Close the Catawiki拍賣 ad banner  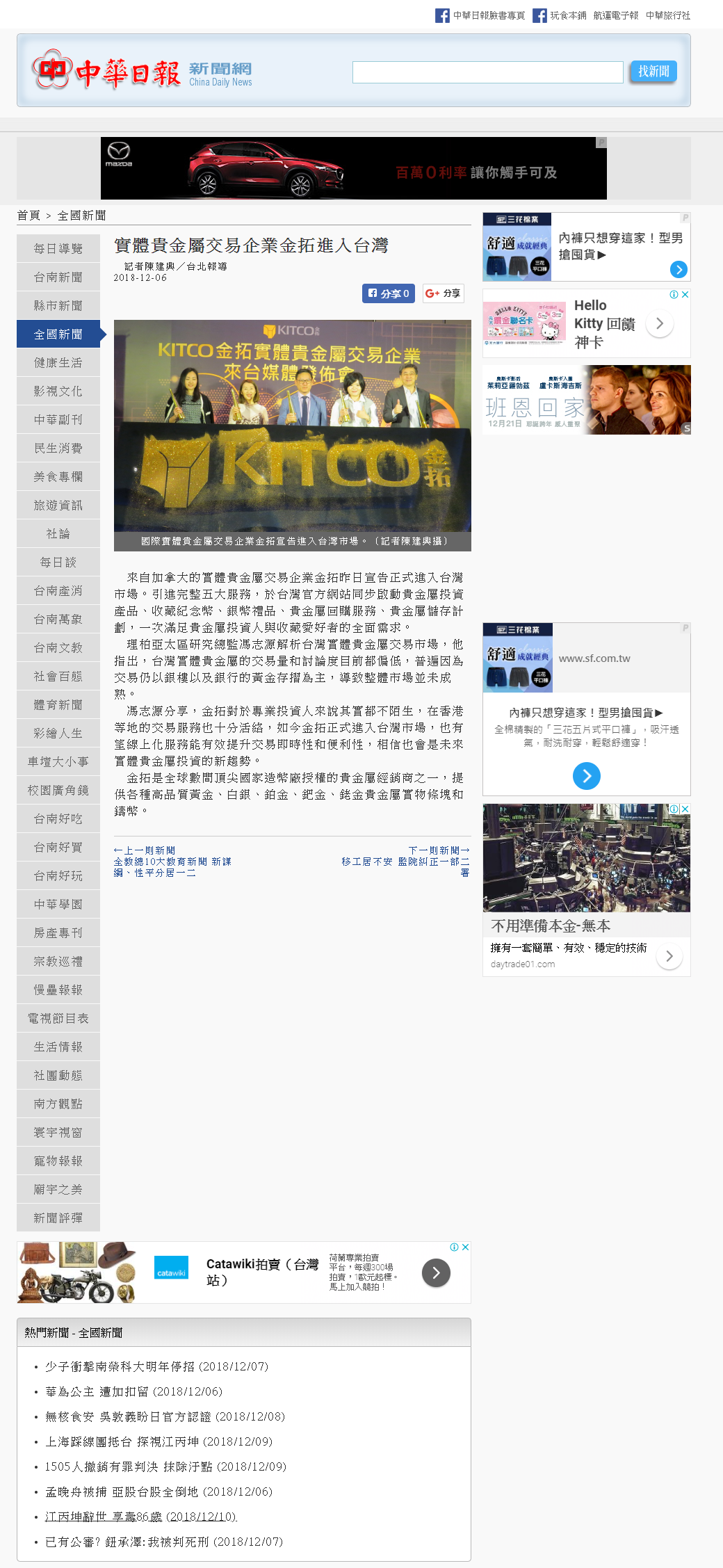pos(465,1247)
